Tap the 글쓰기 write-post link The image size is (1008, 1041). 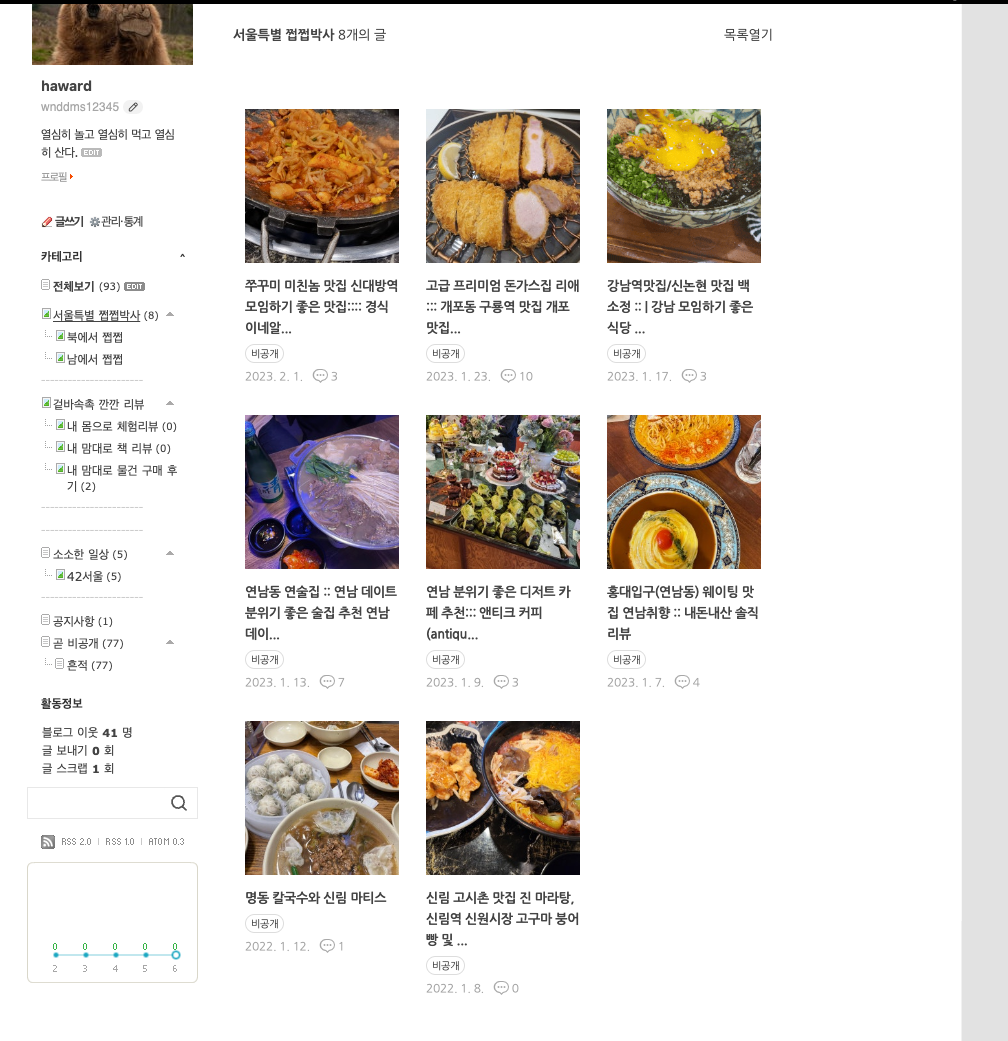63,222
